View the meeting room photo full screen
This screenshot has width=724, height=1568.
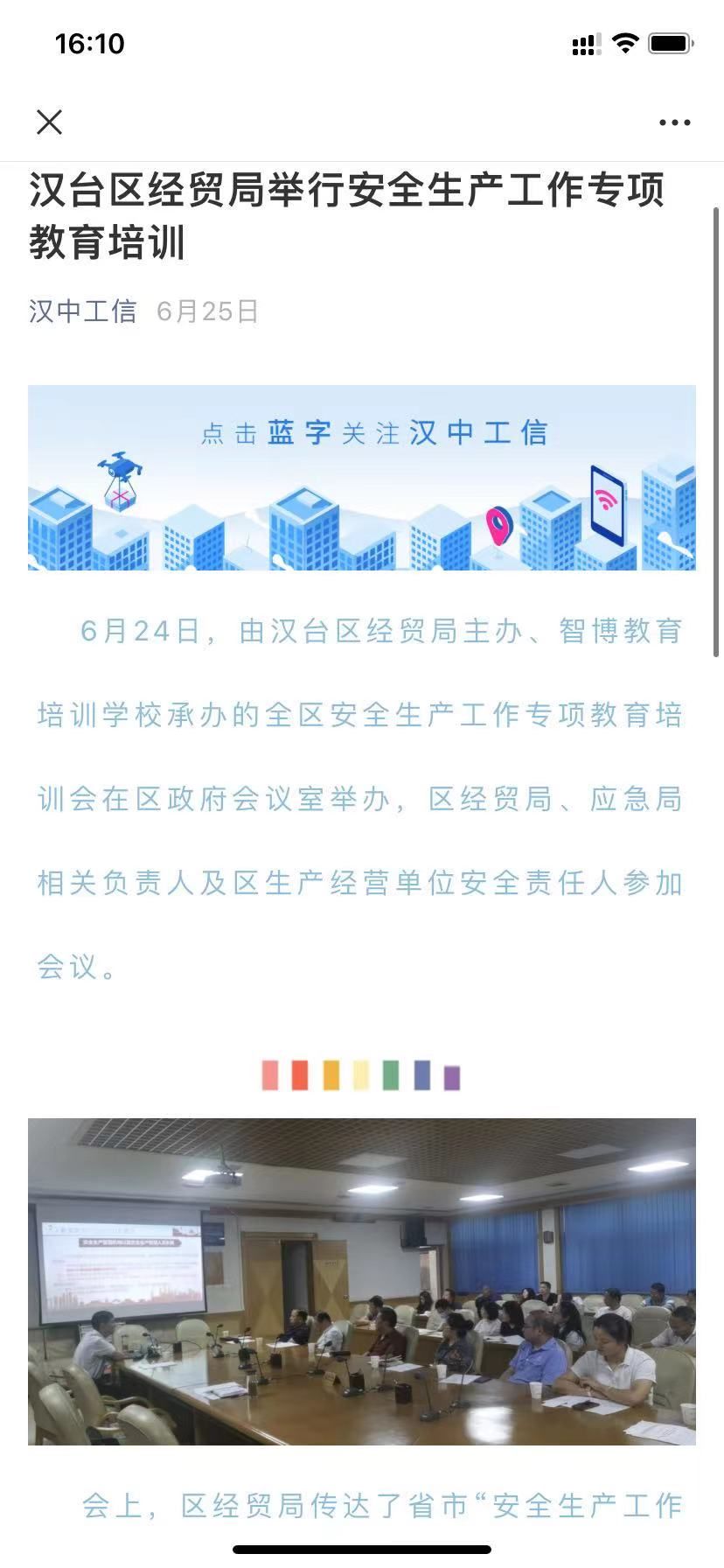(x=362, y=1281)
